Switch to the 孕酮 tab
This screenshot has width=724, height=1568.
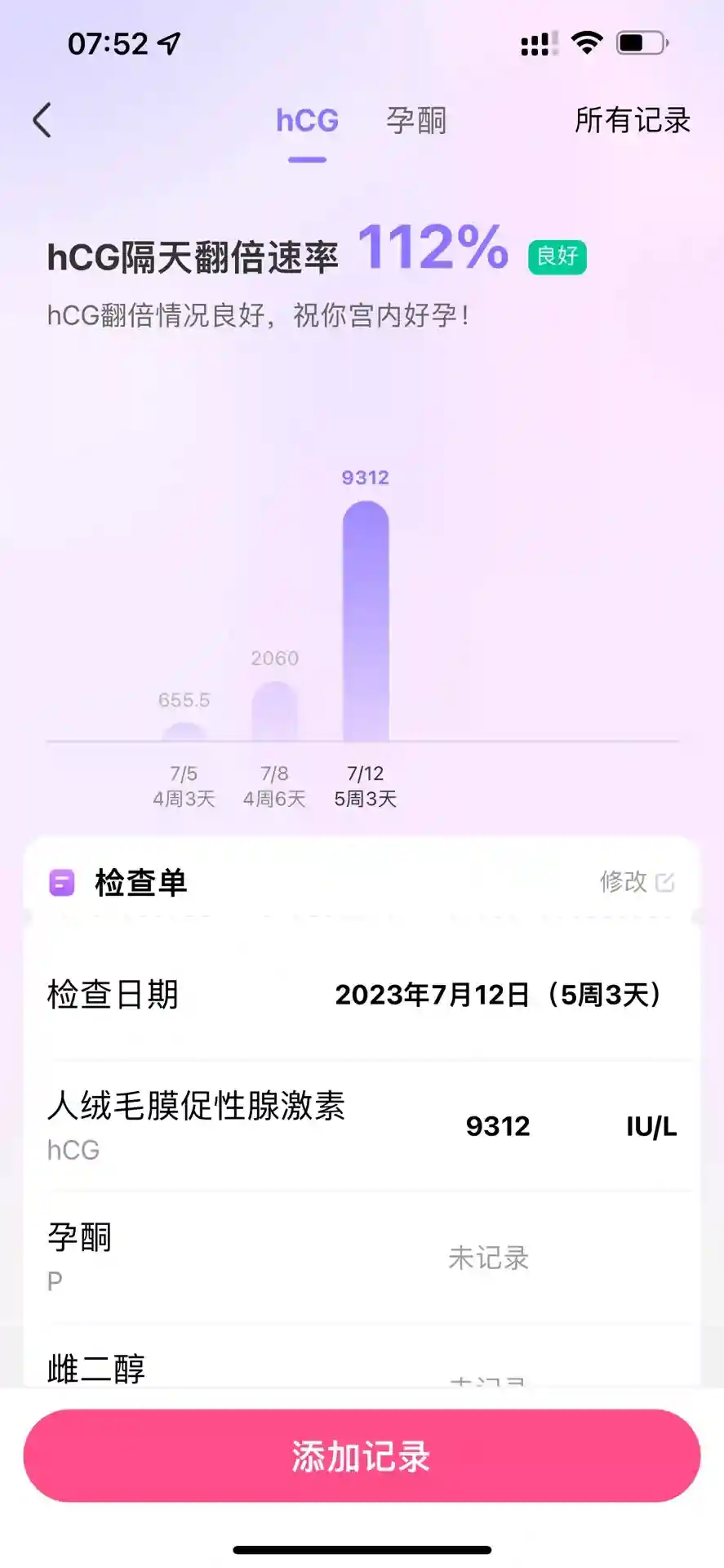[x=416, y=121]
